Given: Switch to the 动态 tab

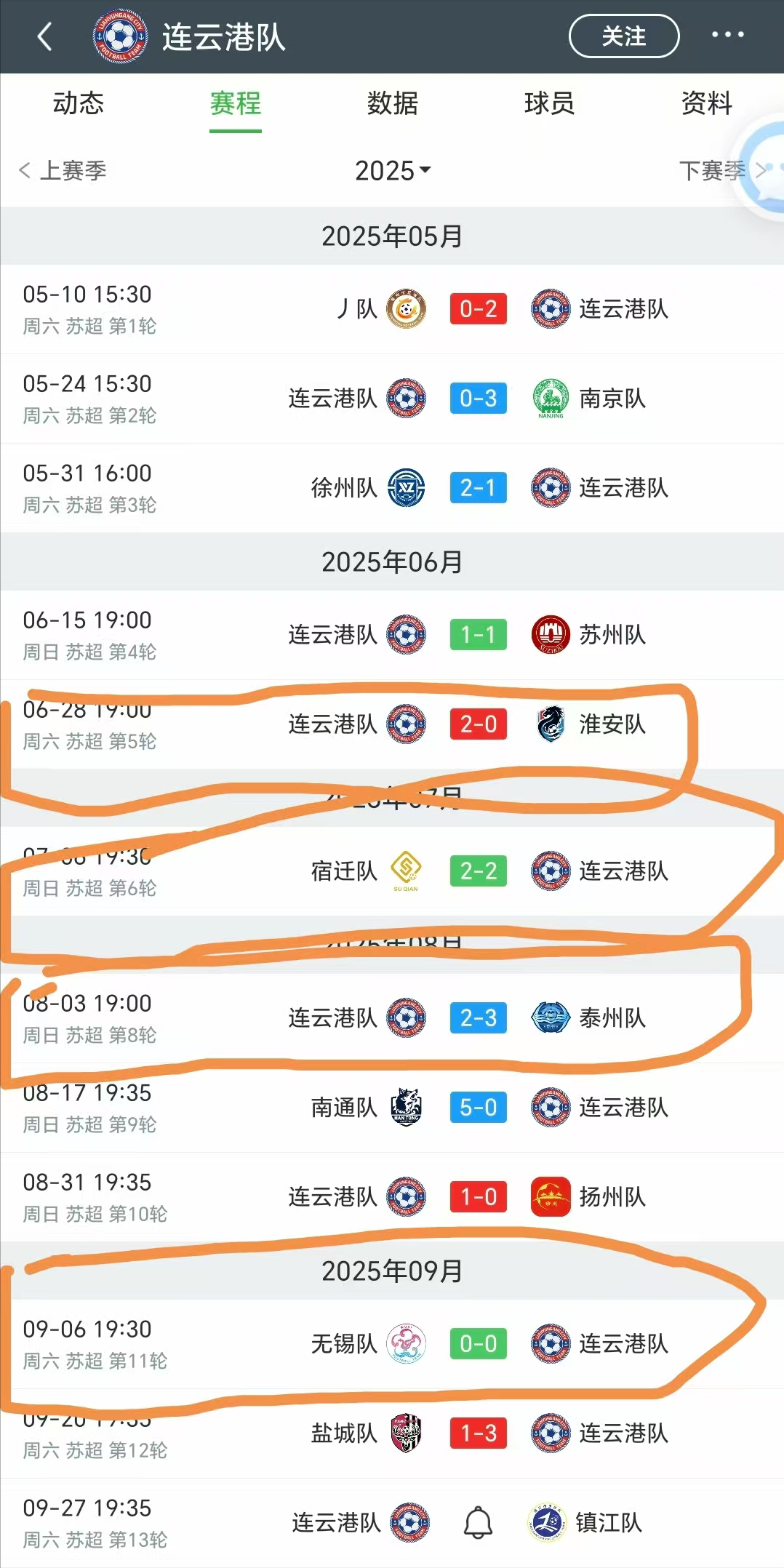Looking at the screenshot, I should 79,103.
